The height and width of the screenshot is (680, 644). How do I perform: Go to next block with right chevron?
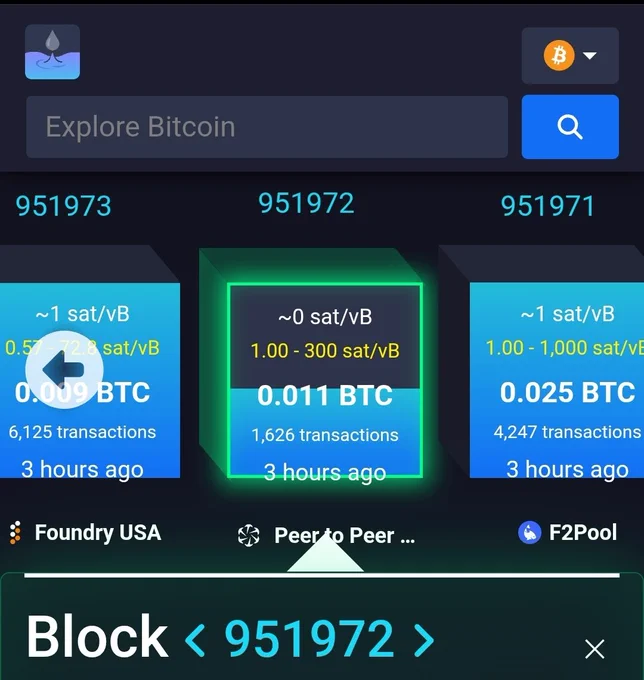[x=424, y=640]
